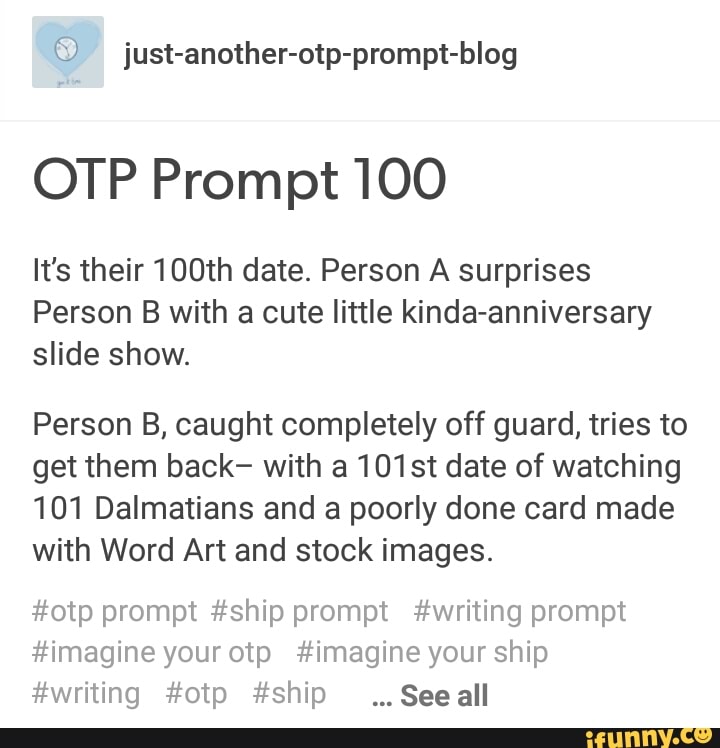The width and height of the screenshot is (720, 748).
Task: Open the #ship tag
Action: pos(289,694)
